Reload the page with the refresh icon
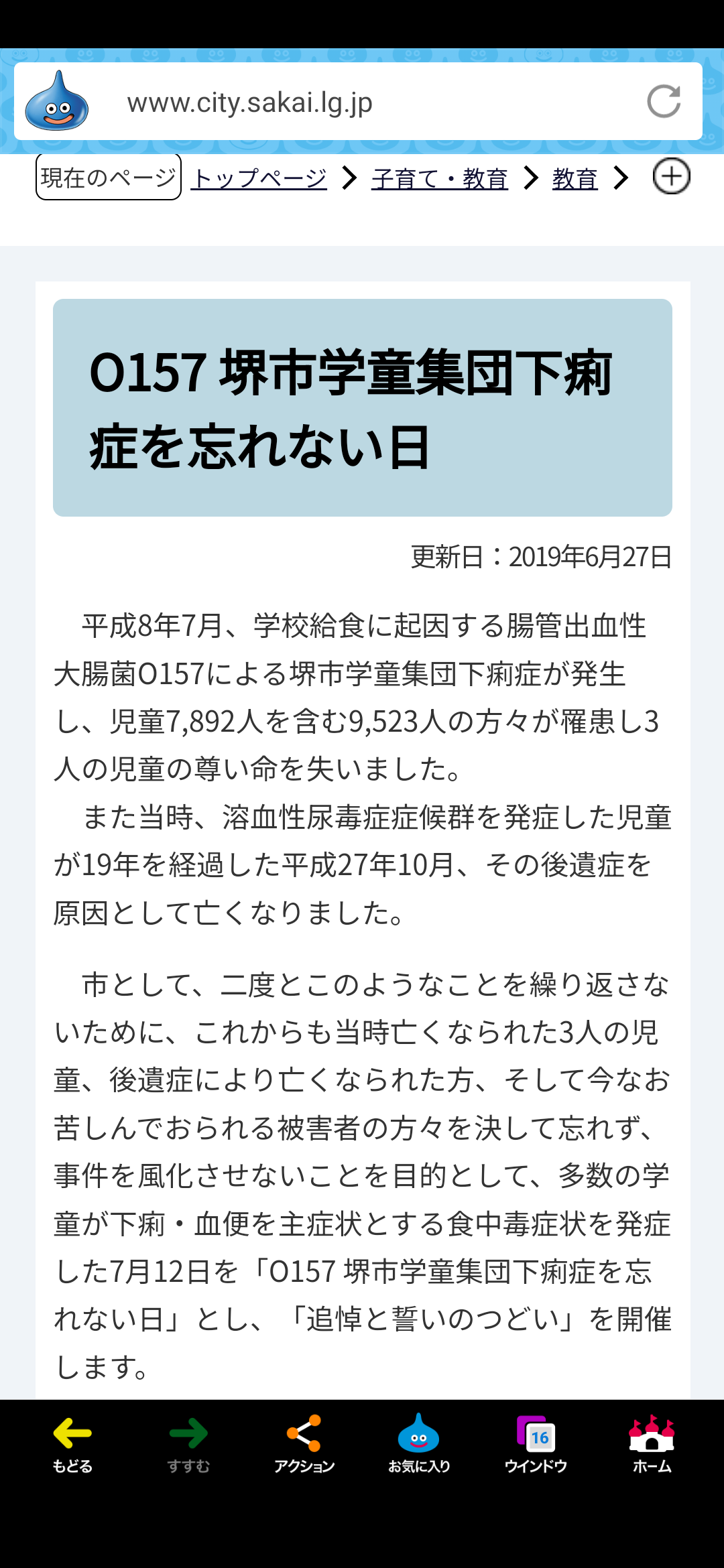This screenshot has width=724, height=1568. [664, 101]
